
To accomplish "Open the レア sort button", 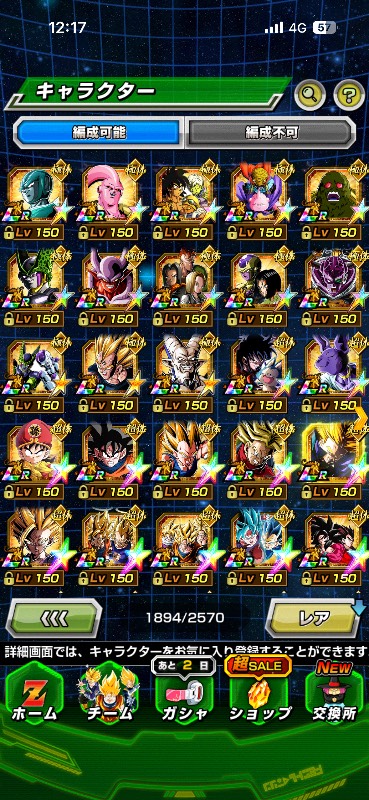I will pyautogui.click(x=315, y=618).
